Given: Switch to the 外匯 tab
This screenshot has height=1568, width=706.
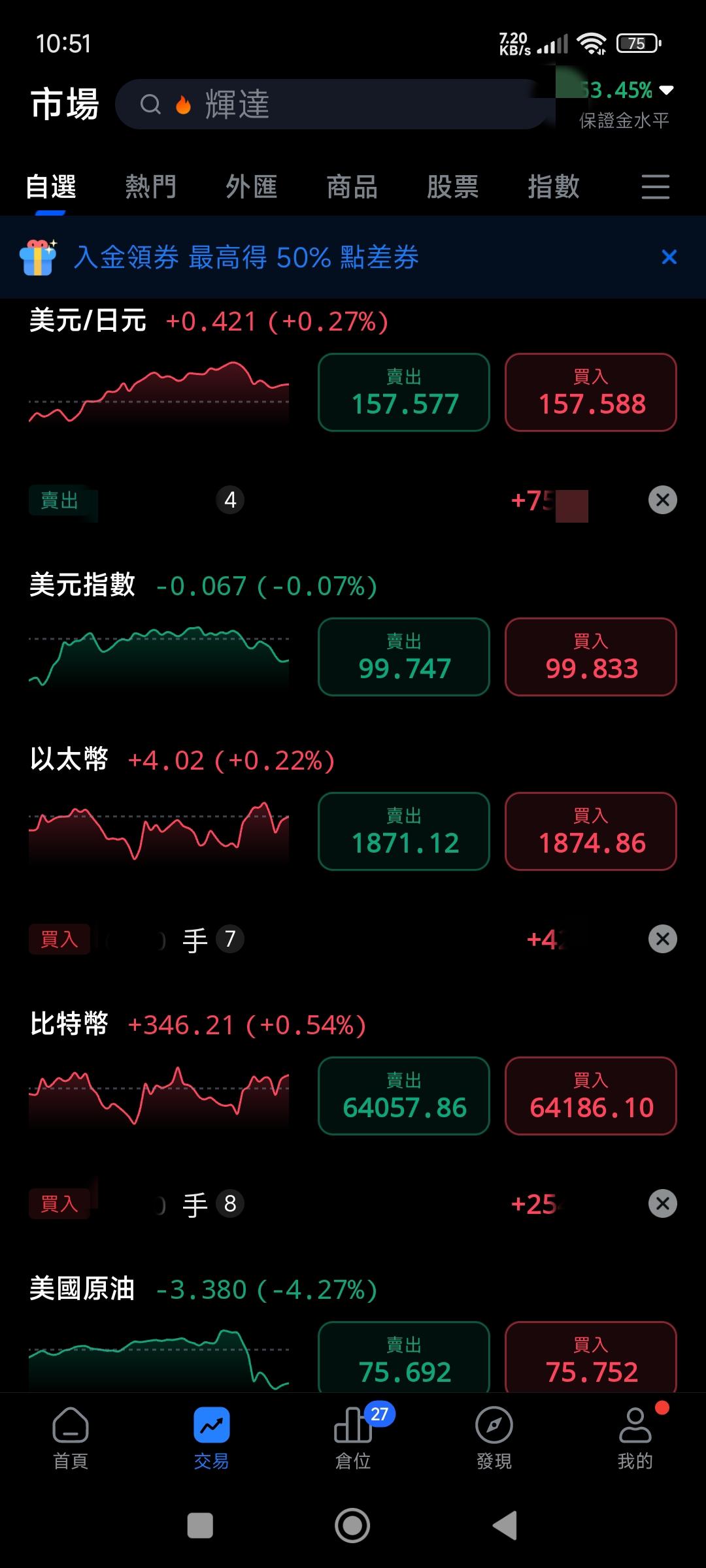Looking at the screenshot, I should [x=252, y=187].
